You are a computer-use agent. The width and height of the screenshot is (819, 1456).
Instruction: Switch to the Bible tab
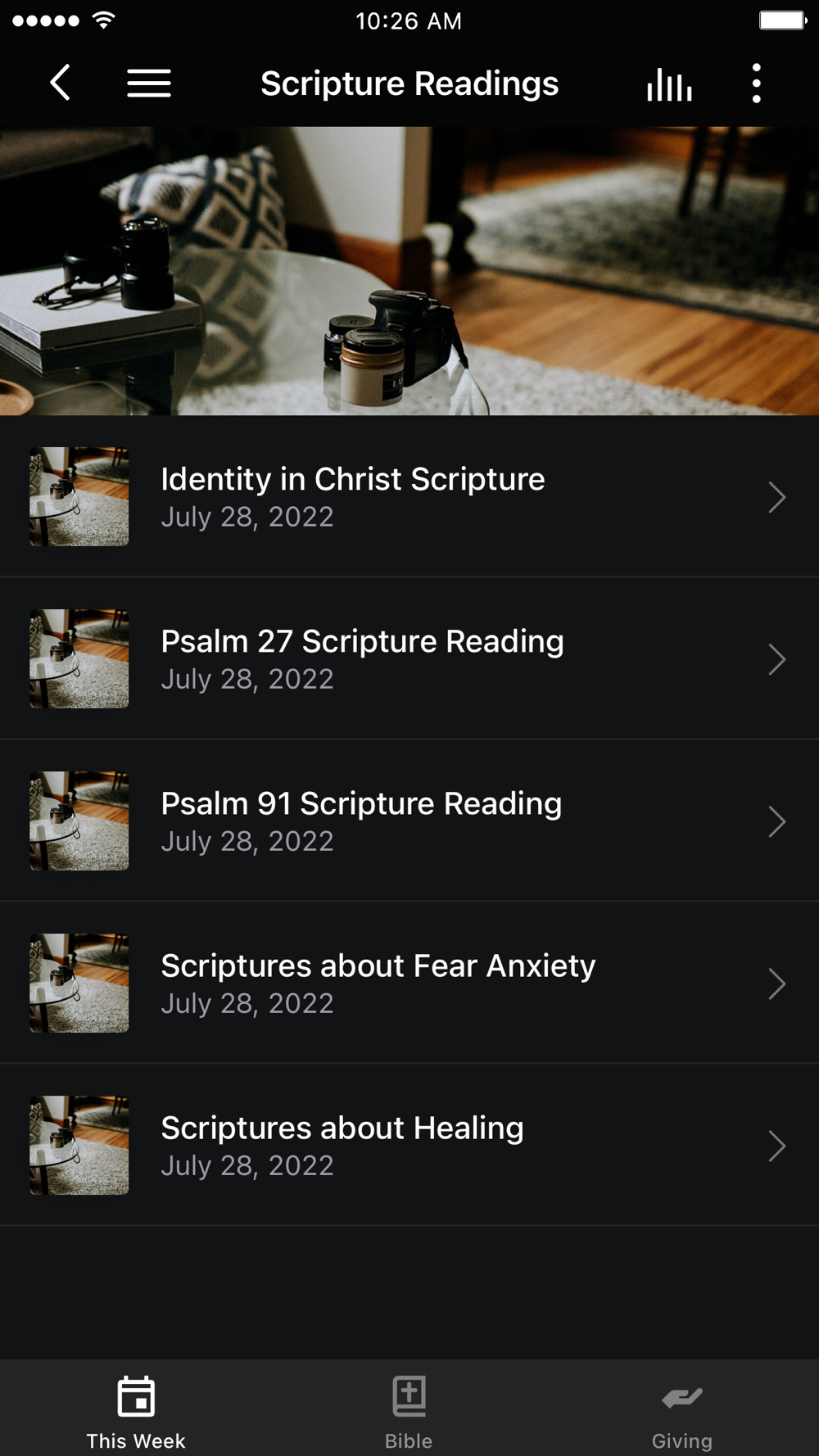[x=409, y=1412]
